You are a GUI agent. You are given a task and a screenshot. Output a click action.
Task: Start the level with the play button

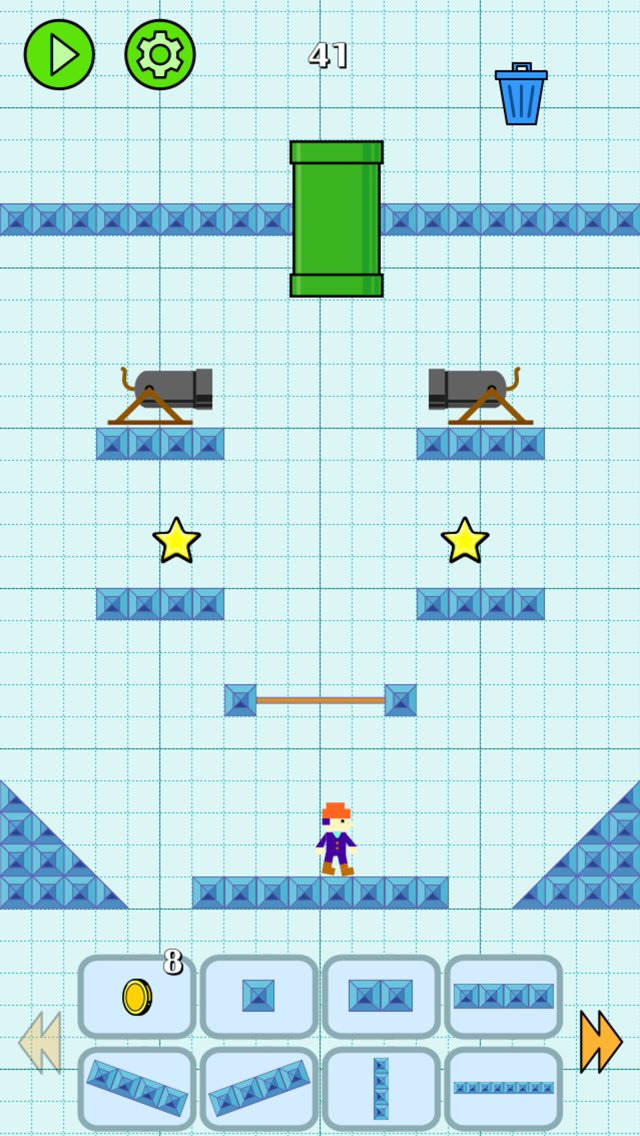tap(59, 55)
